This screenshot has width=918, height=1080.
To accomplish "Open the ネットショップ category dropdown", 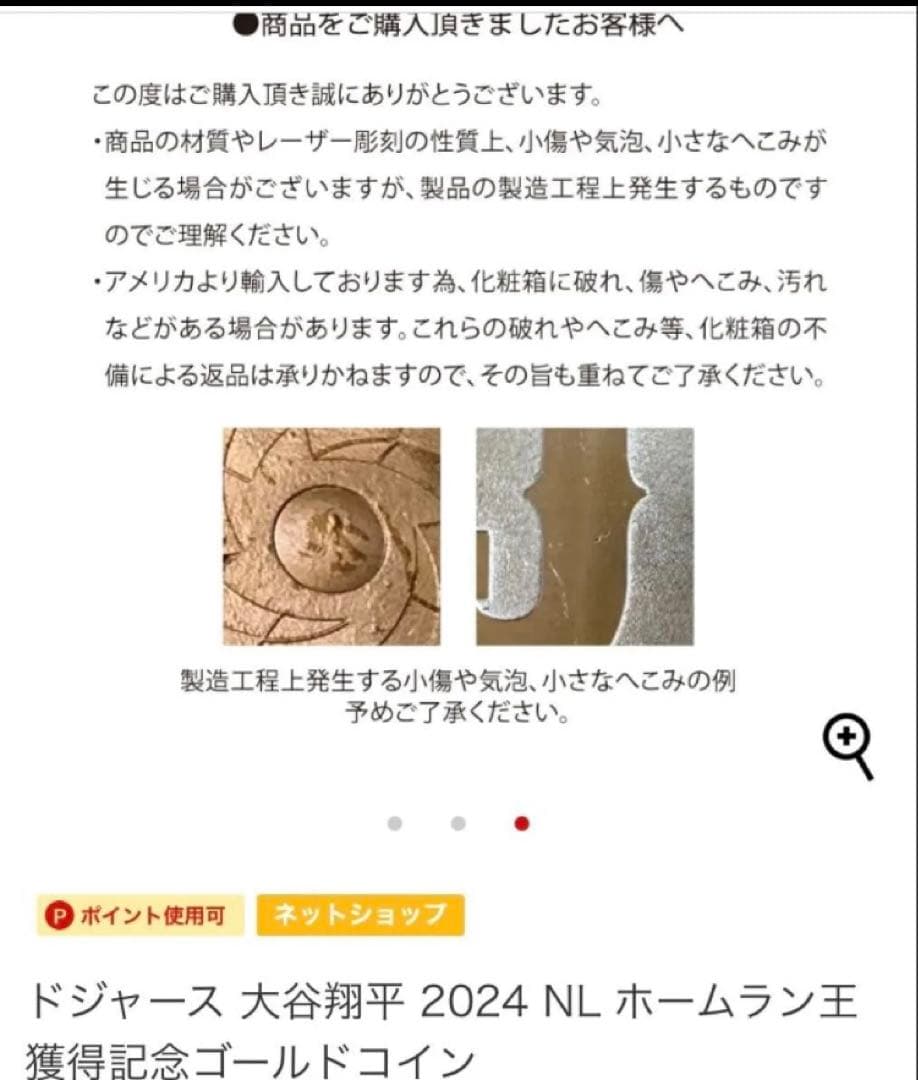I will coord(361,912).
